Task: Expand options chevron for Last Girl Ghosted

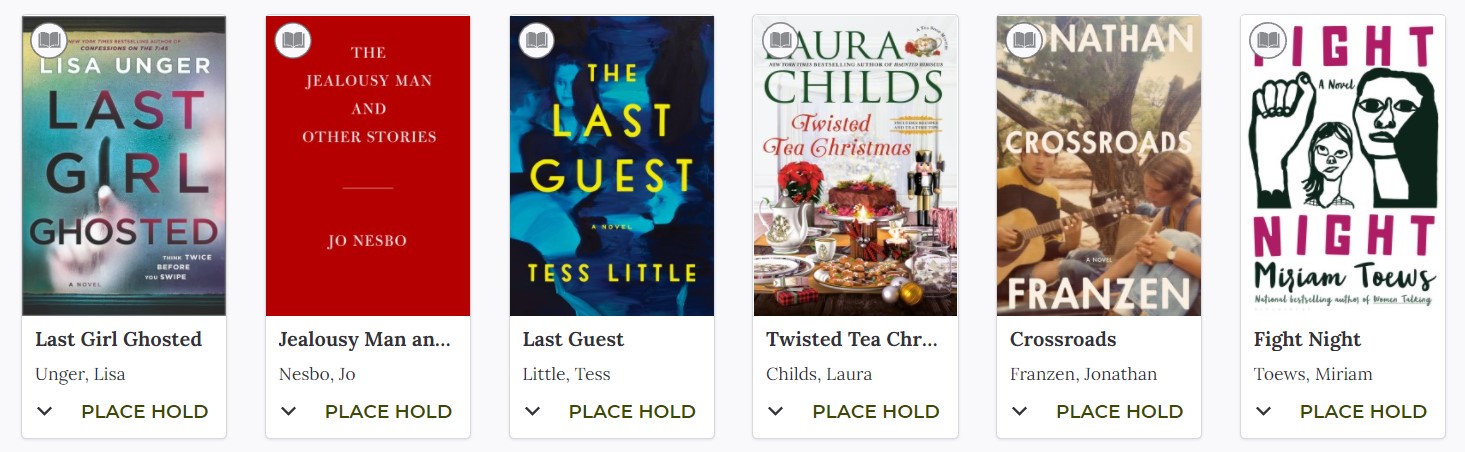Action: point(45,411)
